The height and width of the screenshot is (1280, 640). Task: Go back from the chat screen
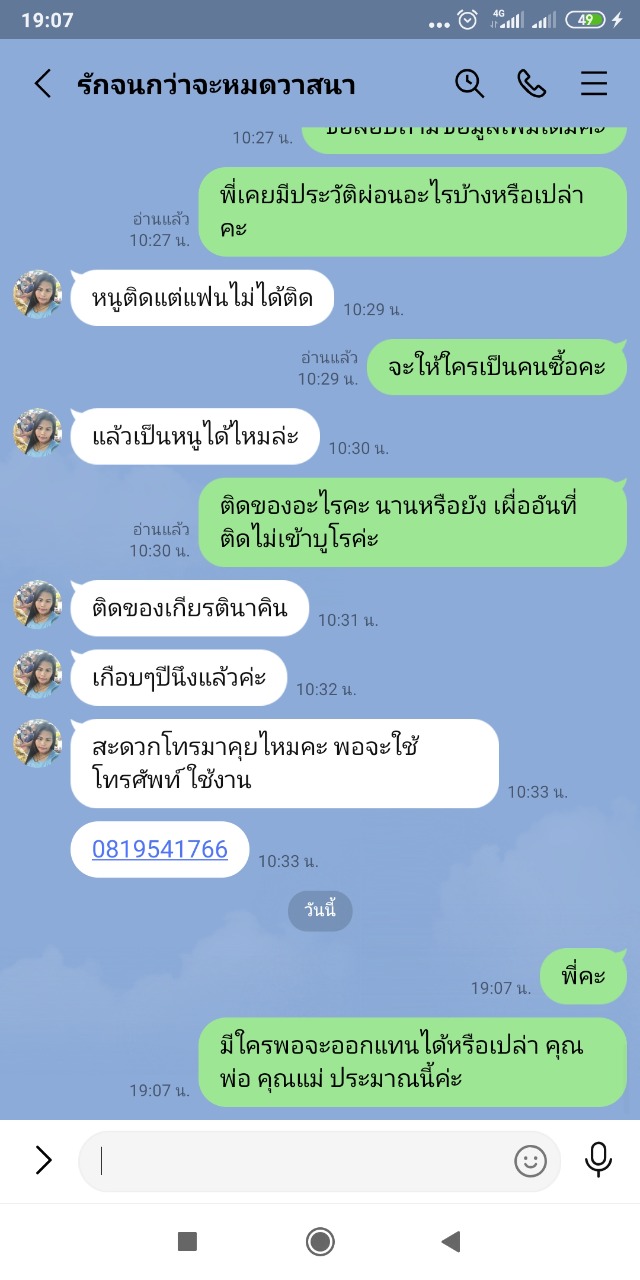point(42,84)
